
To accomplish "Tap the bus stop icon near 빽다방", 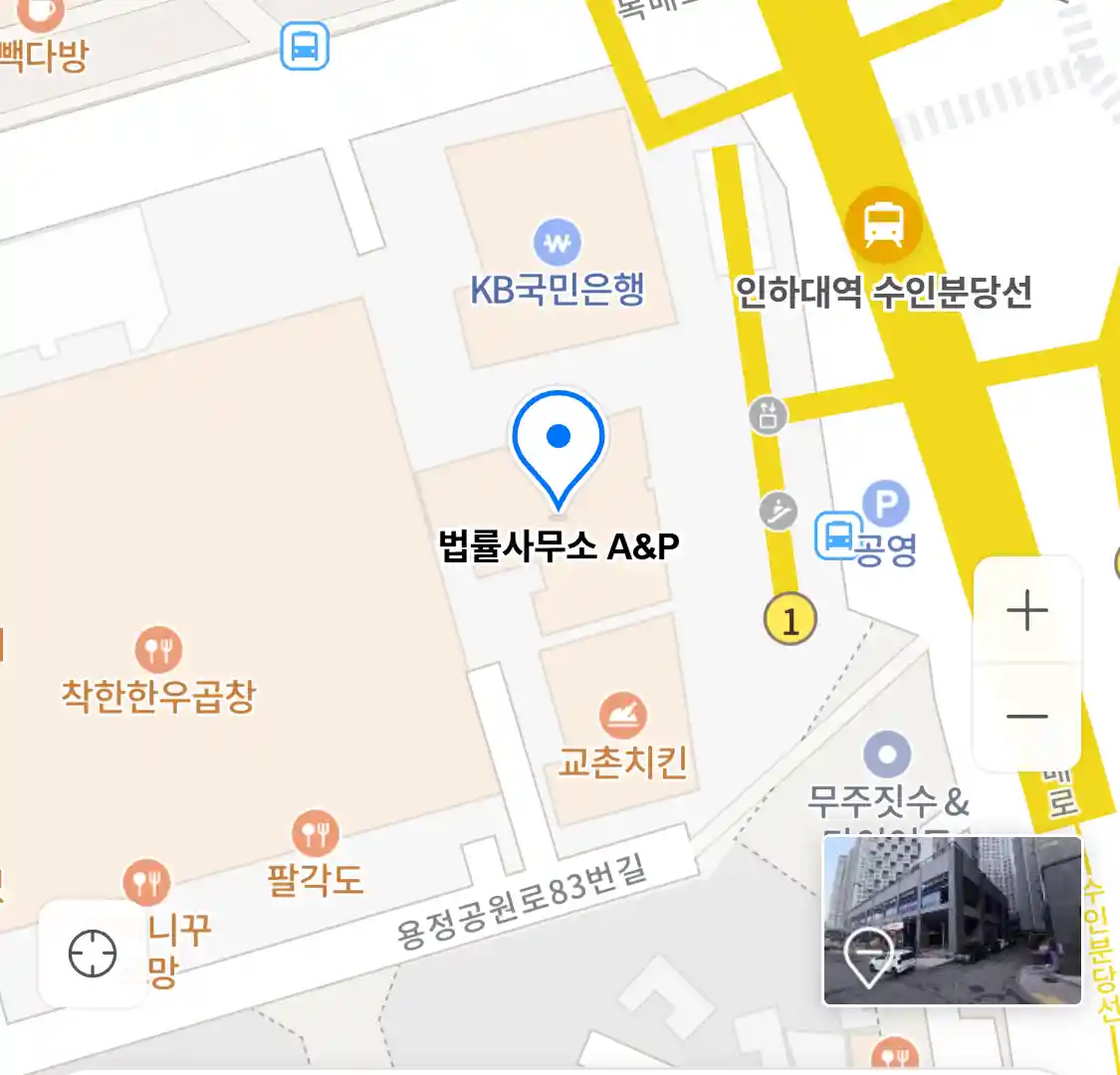I will (305, 46).
